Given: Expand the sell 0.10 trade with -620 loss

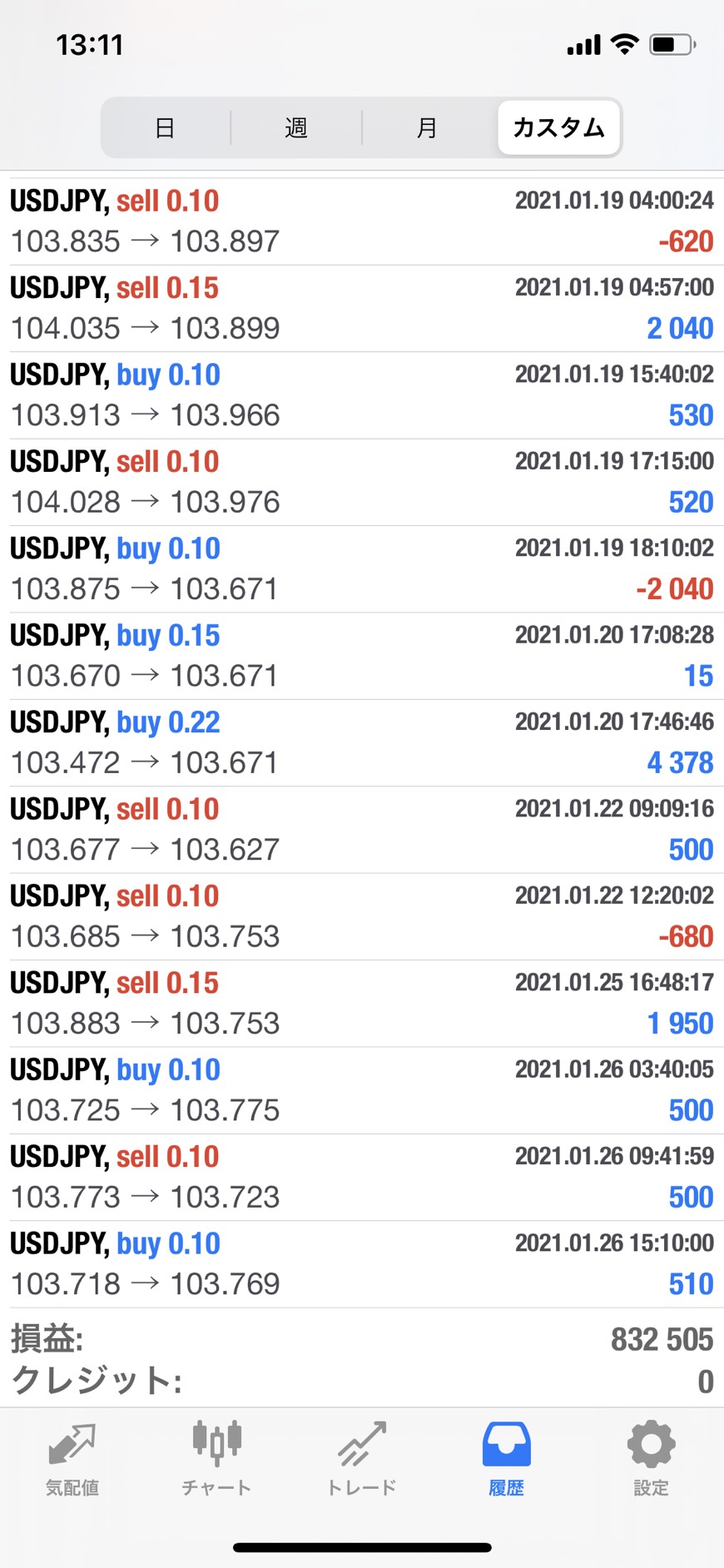Looking at the screenshot, I should [x=362, y=221].
